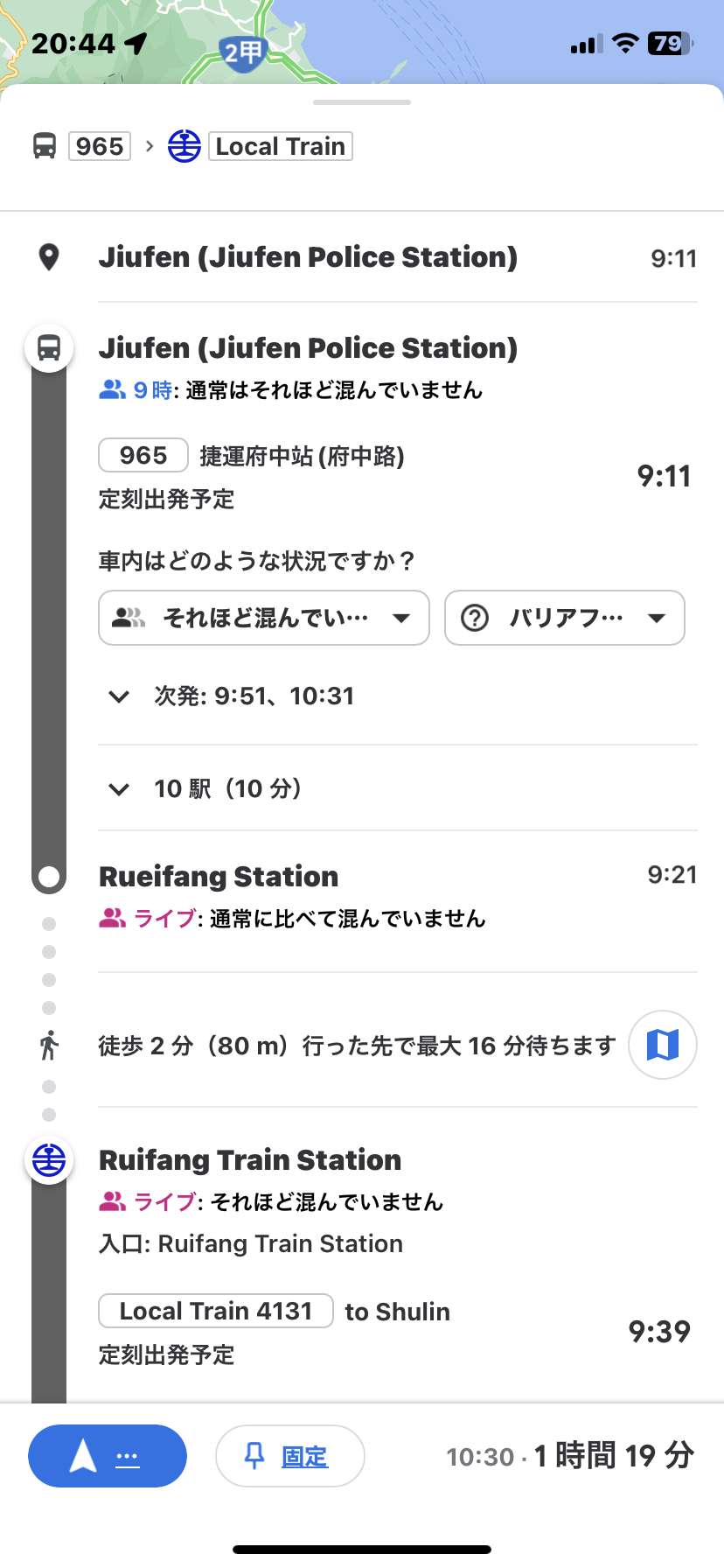Open the バリアフ… accessibility dropdown
The height and width of the screenshot is (1568, 724).
coord(565,618)
